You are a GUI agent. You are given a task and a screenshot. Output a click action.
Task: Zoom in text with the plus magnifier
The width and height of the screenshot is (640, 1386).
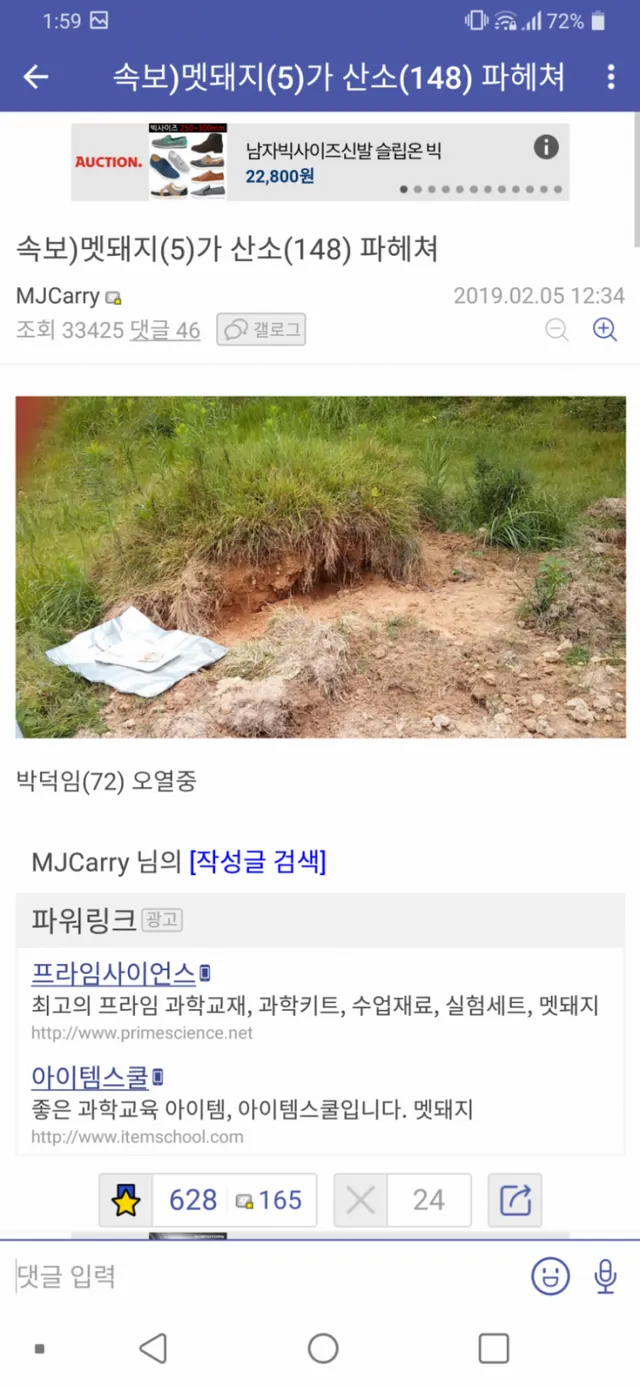tap(605, 330)
